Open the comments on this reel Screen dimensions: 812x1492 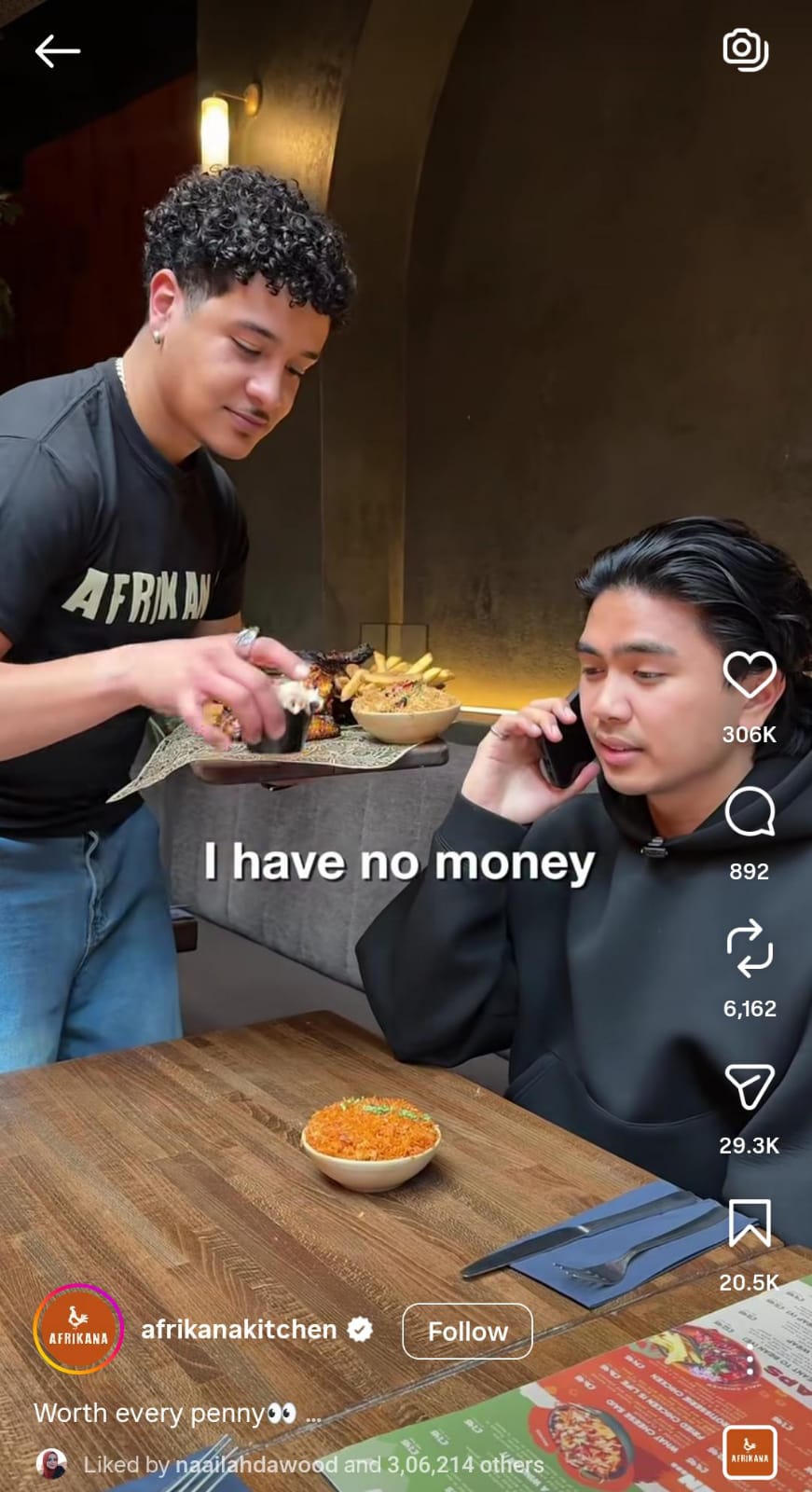click(750, 812)
